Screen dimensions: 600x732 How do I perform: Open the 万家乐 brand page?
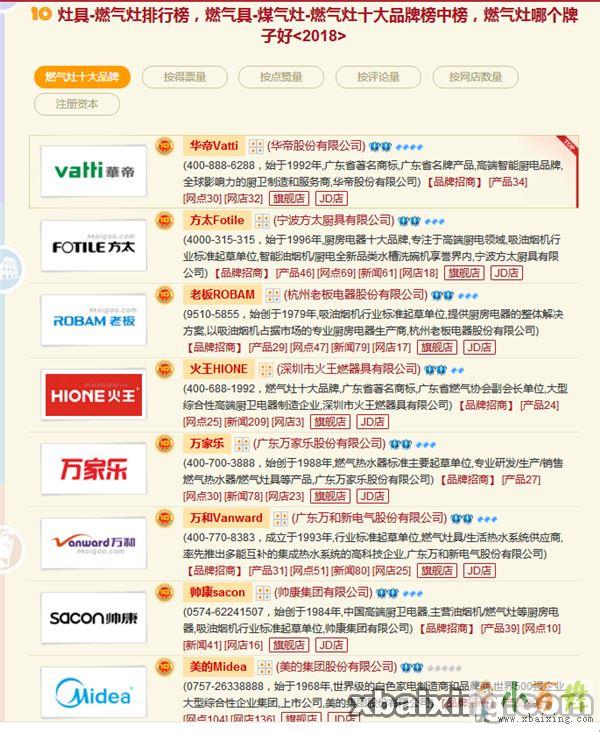[x=206, y=443]
